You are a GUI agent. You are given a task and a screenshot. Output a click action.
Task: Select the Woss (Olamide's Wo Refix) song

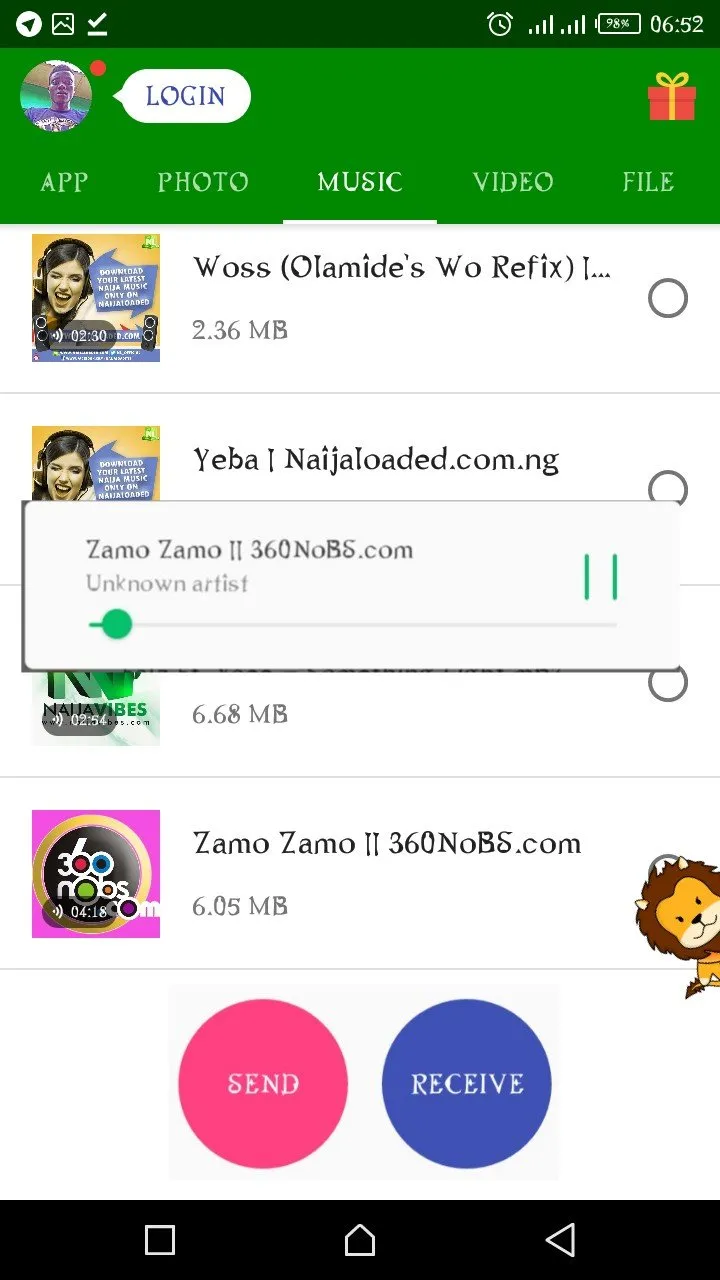[667, 298]
